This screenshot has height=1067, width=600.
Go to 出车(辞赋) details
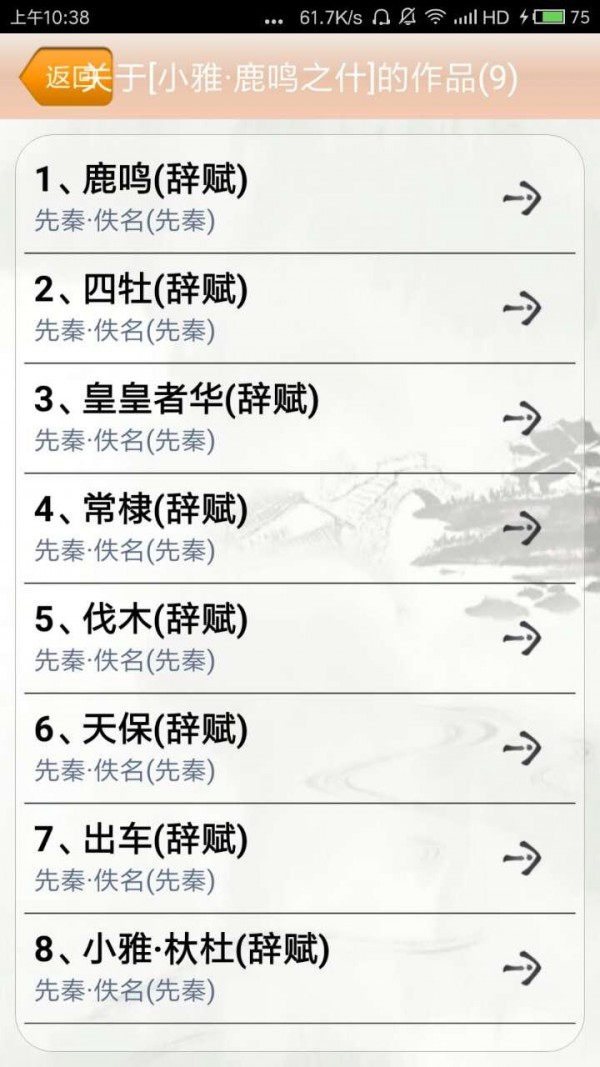(x=299, y=858)
